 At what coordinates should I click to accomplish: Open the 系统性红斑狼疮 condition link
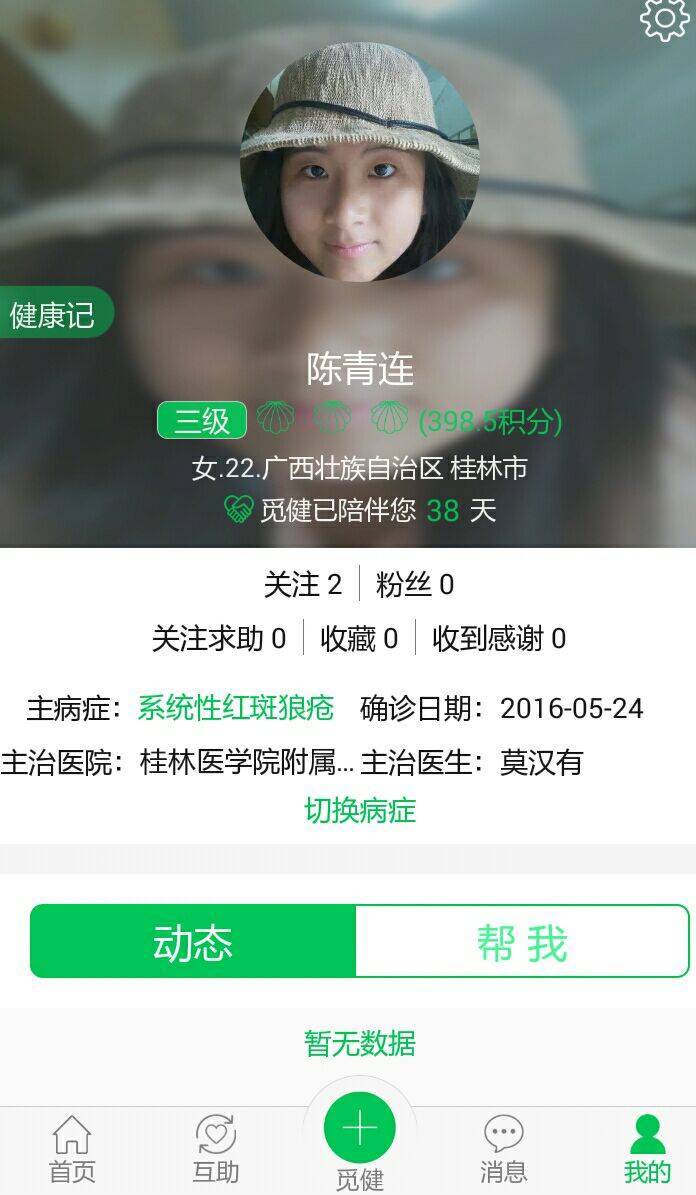[236, 708]
